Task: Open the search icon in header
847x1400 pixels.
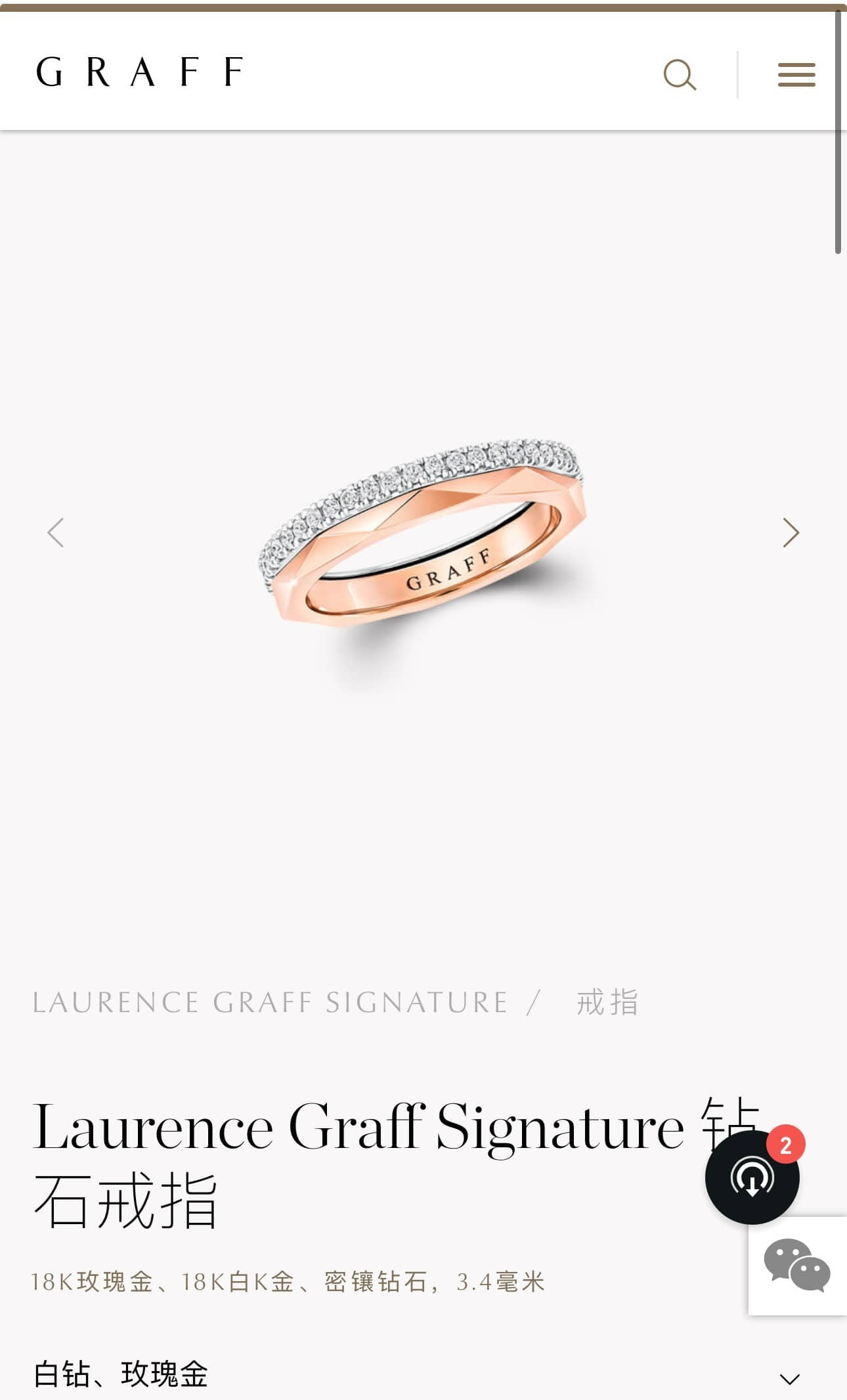Action: coord(680,74)
